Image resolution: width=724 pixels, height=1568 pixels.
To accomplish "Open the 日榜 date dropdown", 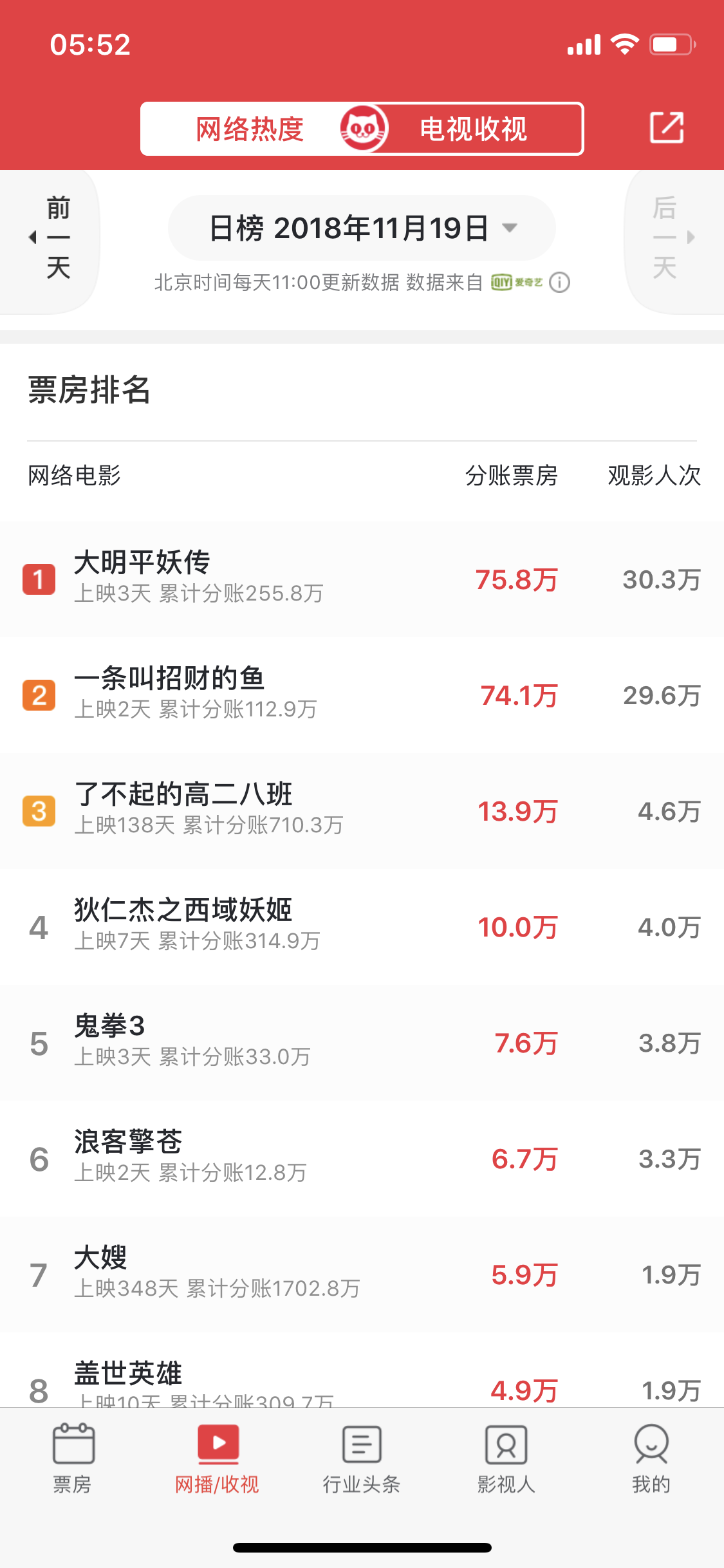I will [x=362, y=229].
